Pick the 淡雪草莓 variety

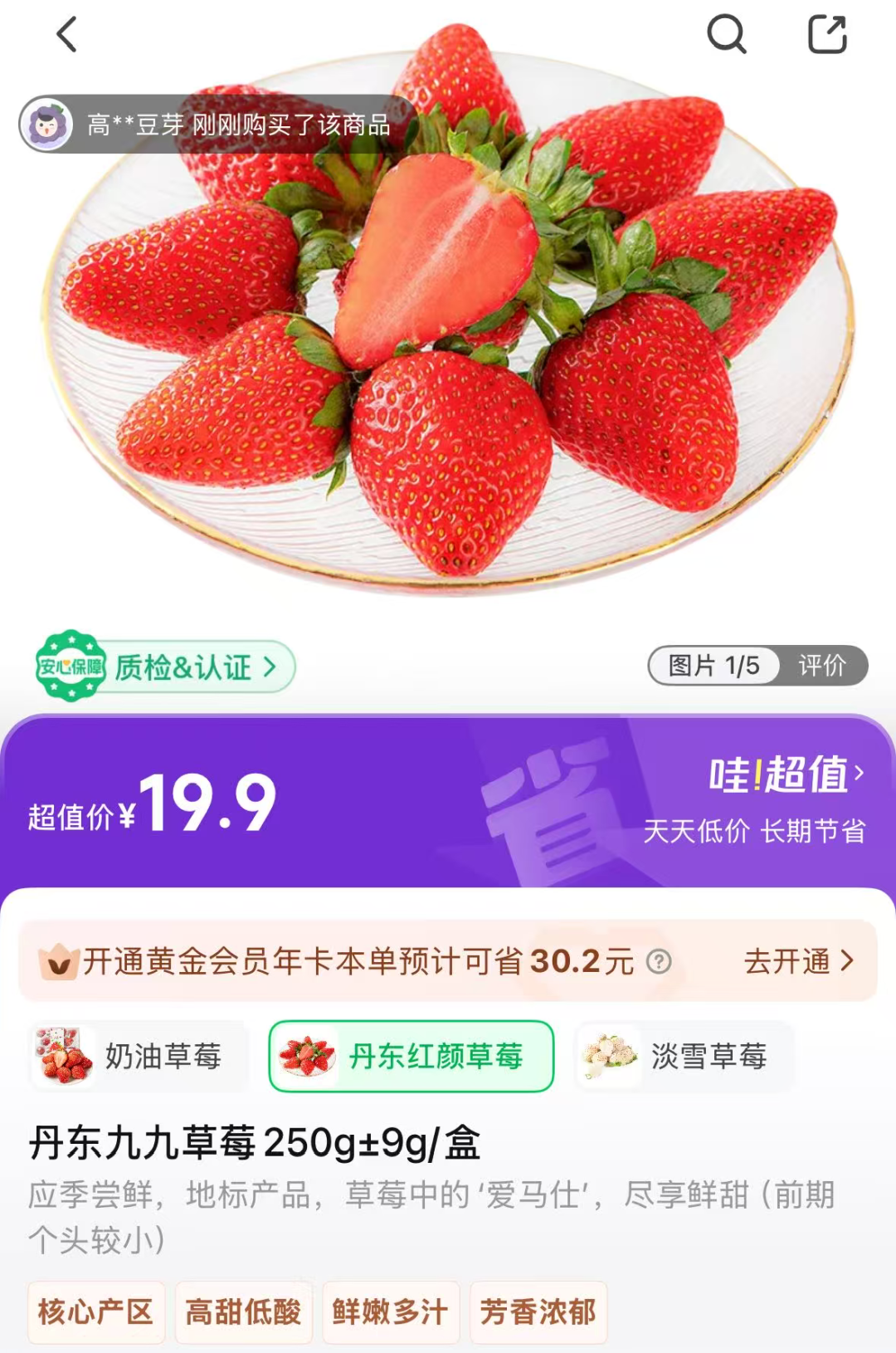(684, 1056)
